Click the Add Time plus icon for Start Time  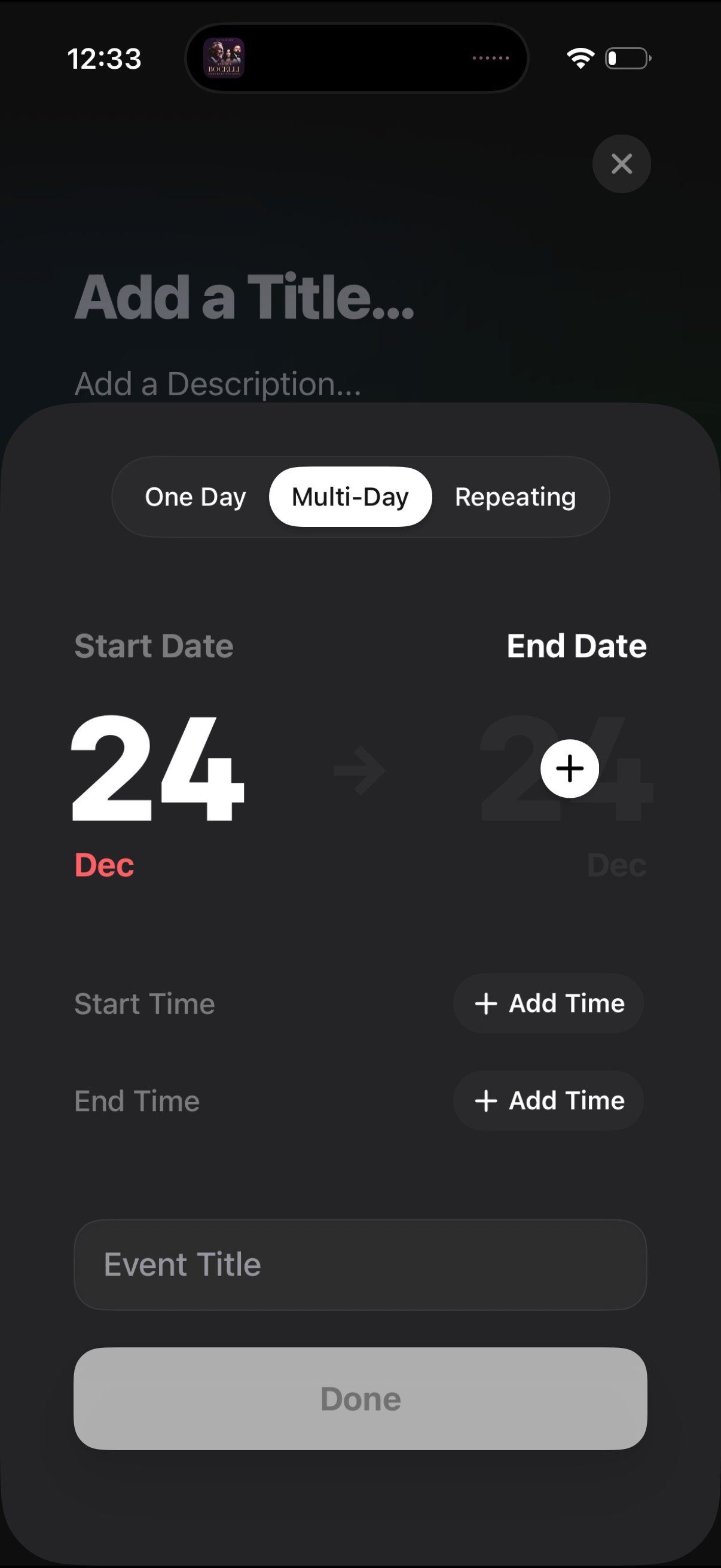(x=486, y=1003)
